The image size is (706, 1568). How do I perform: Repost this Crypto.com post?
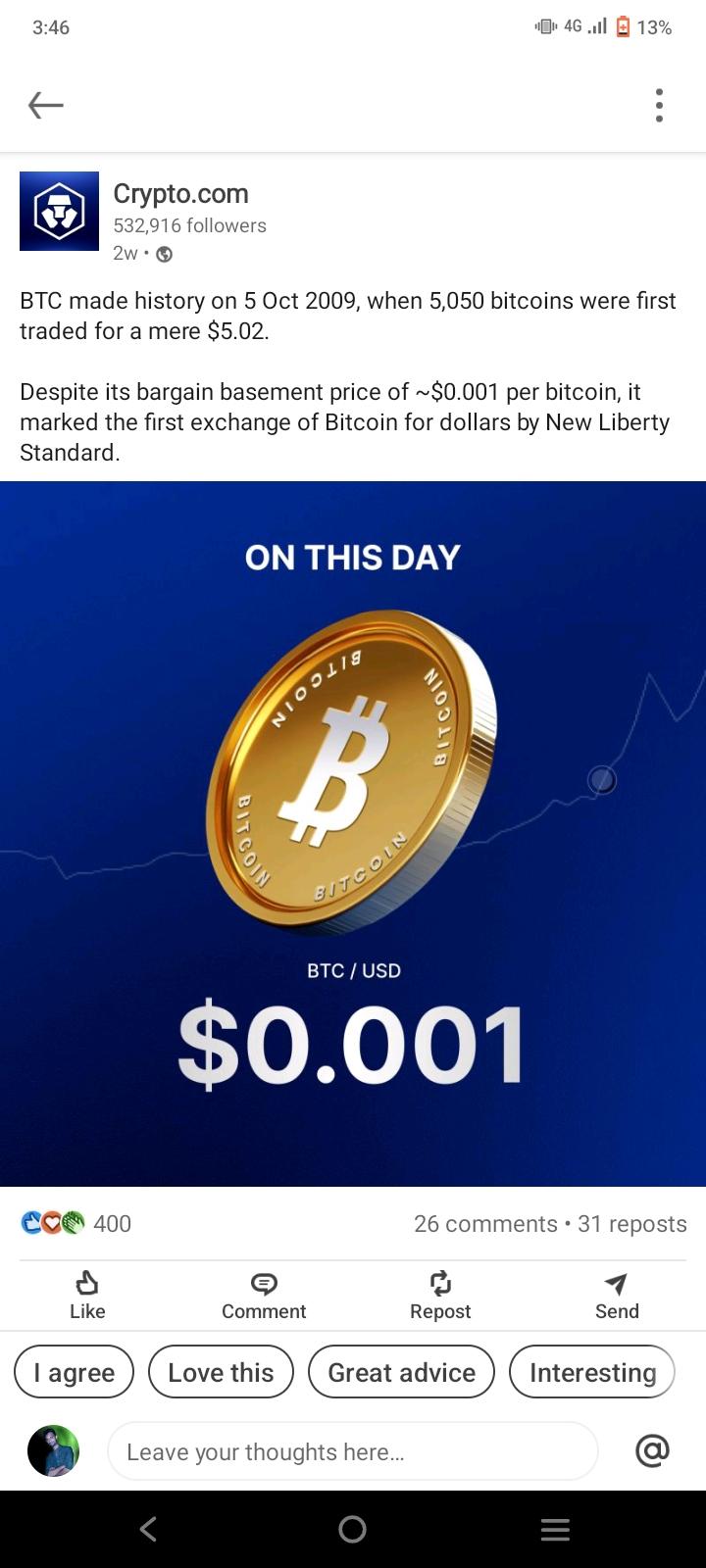coord(440,1296)
